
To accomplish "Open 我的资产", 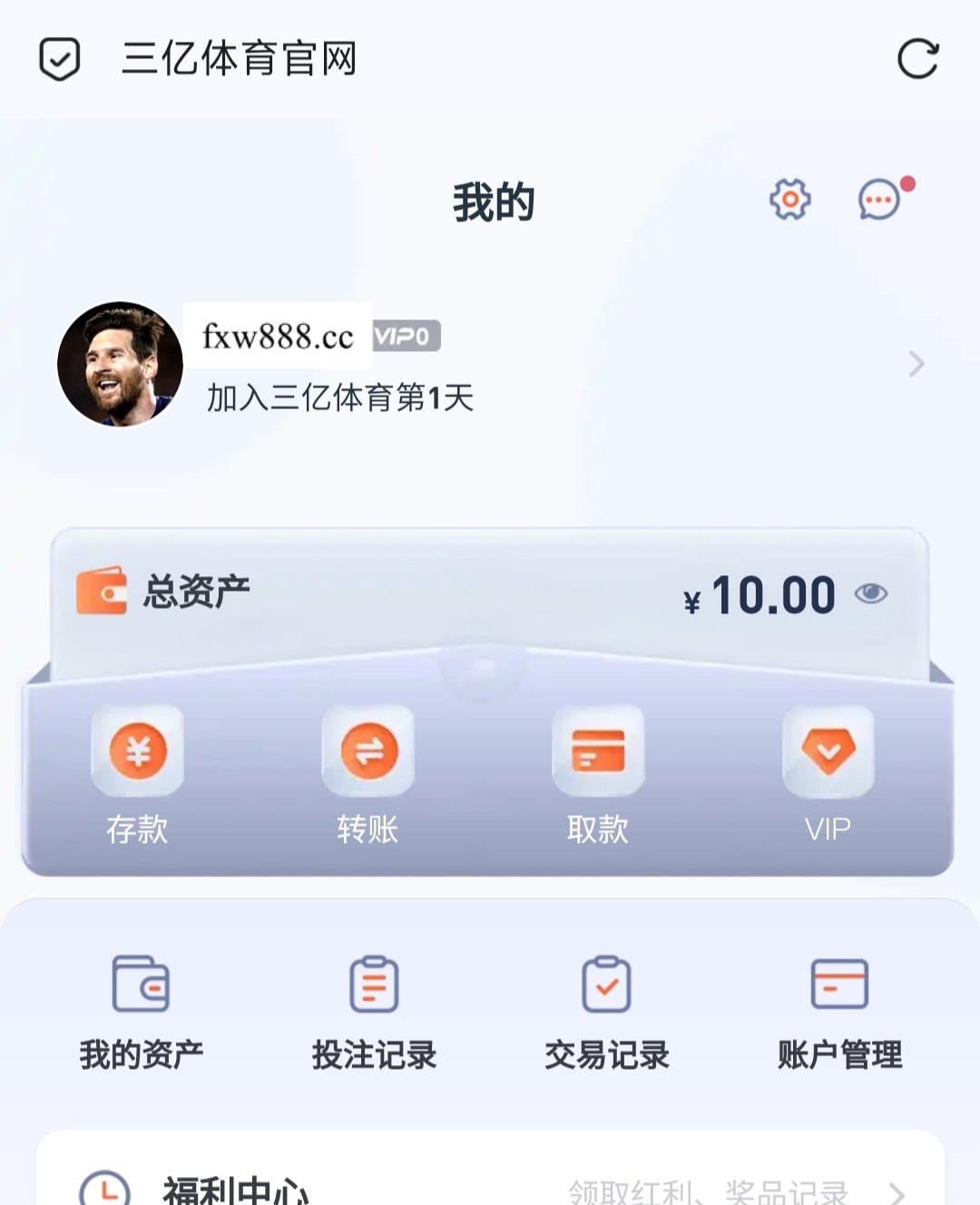I will (141, 1009).
